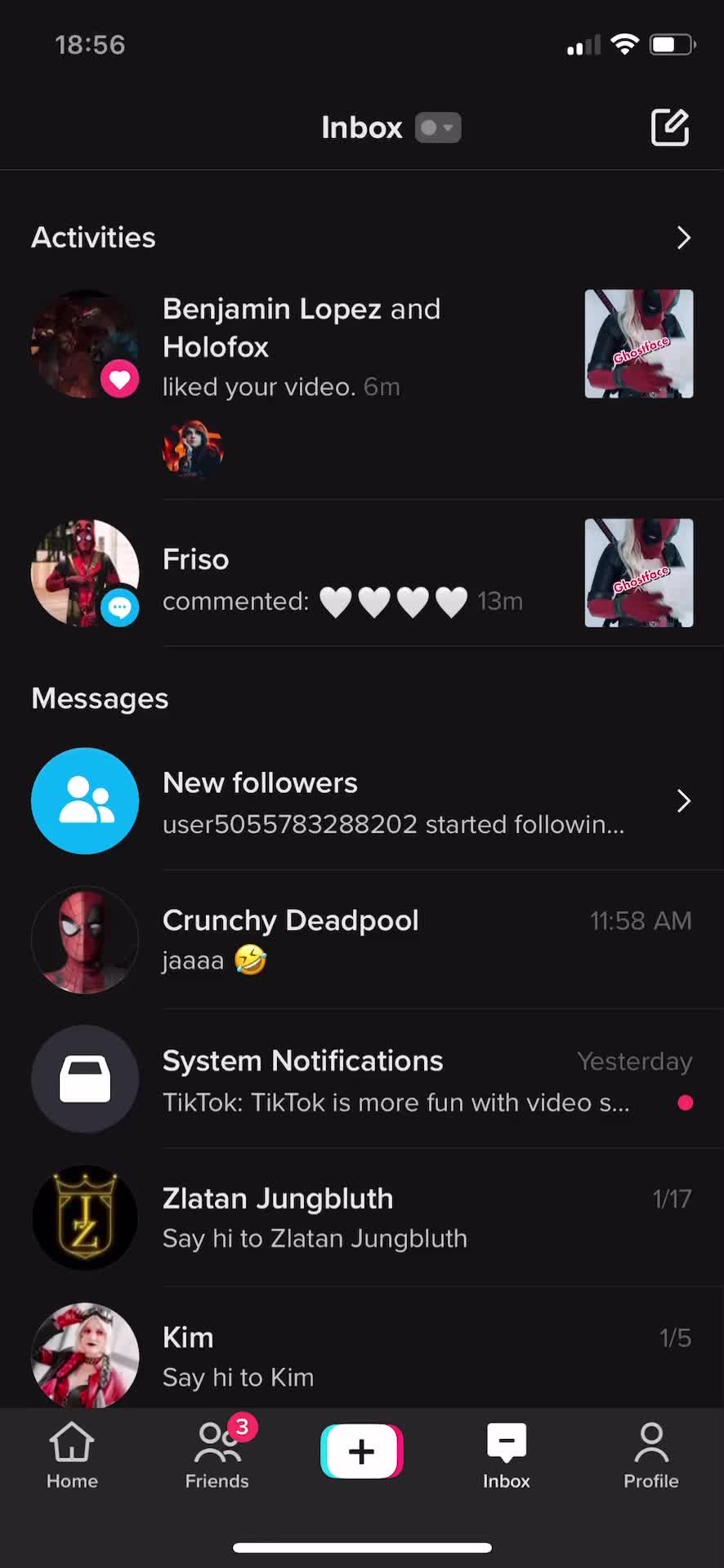Open Friso's comment notification
724x1568 pixels.
pyautogui.click(x=343, y=581)
